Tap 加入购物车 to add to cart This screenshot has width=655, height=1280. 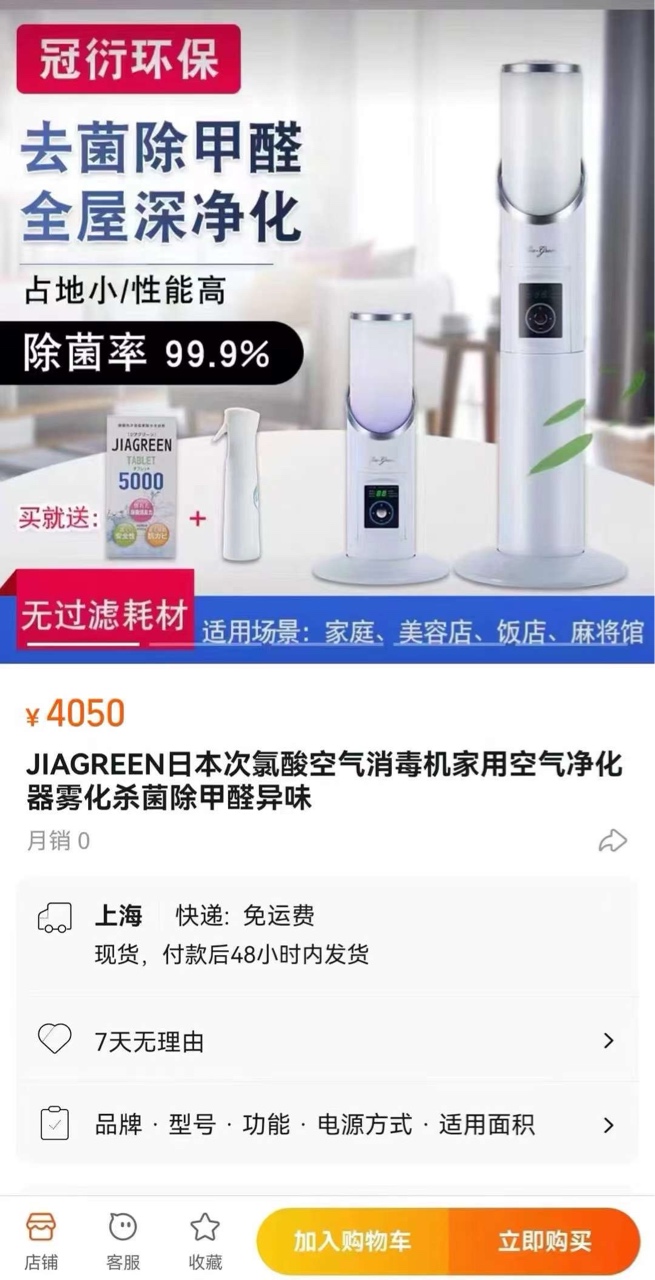click(x=352, y=1242)
